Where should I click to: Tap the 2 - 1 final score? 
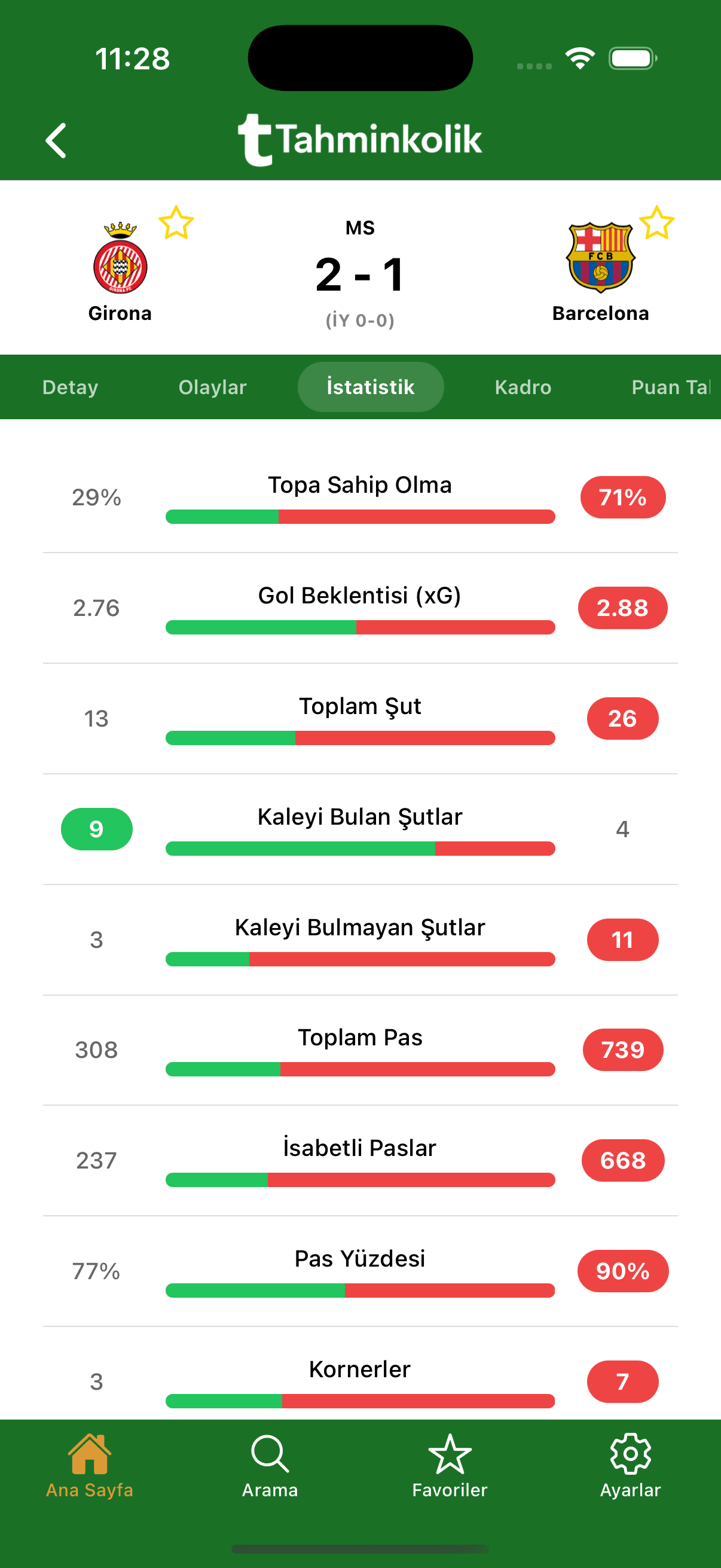click(360, 274)
